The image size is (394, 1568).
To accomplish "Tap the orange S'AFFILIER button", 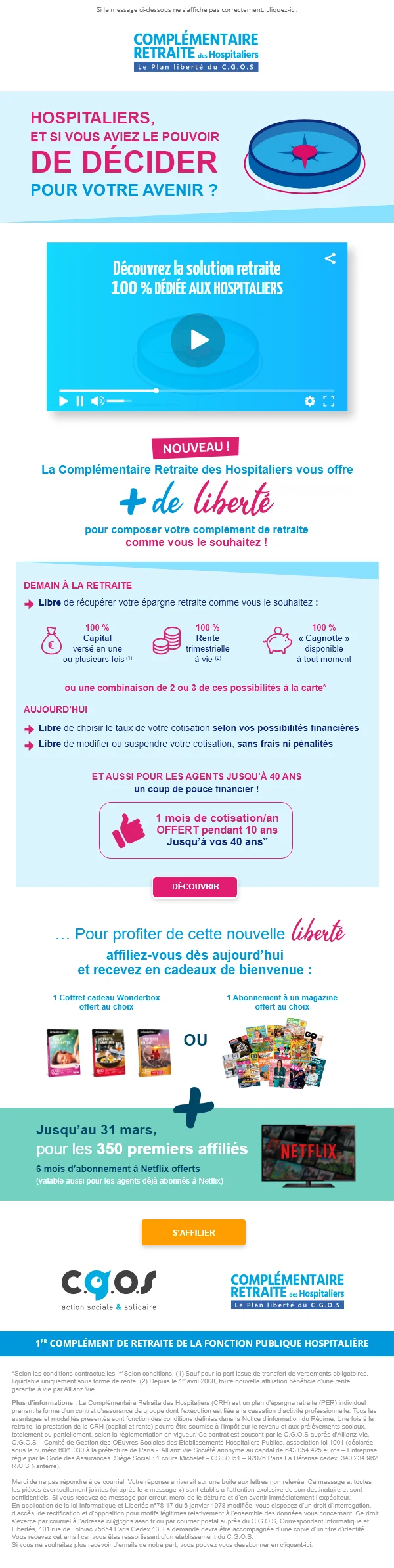I will click(x=194, y=1232).
